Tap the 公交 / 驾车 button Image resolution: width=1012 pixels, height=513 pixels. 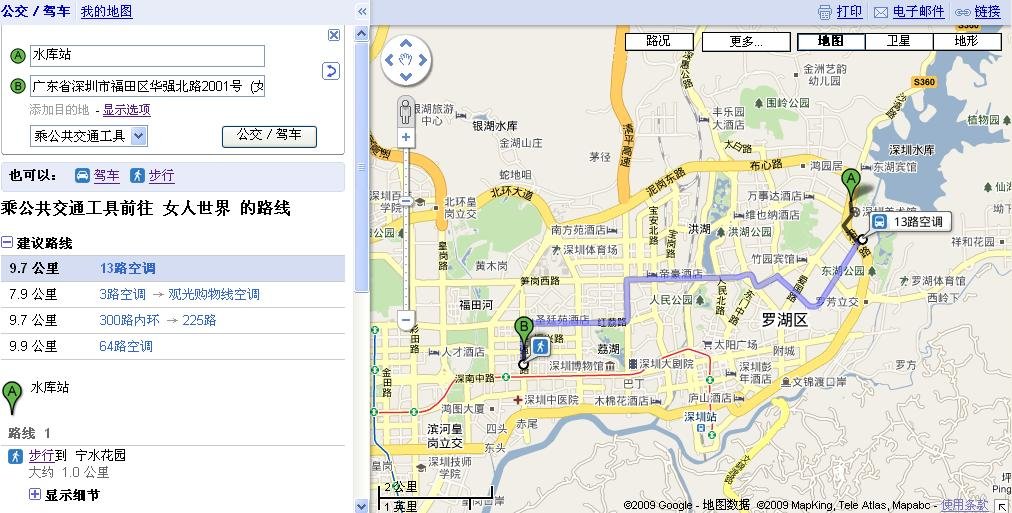[268, 136]
